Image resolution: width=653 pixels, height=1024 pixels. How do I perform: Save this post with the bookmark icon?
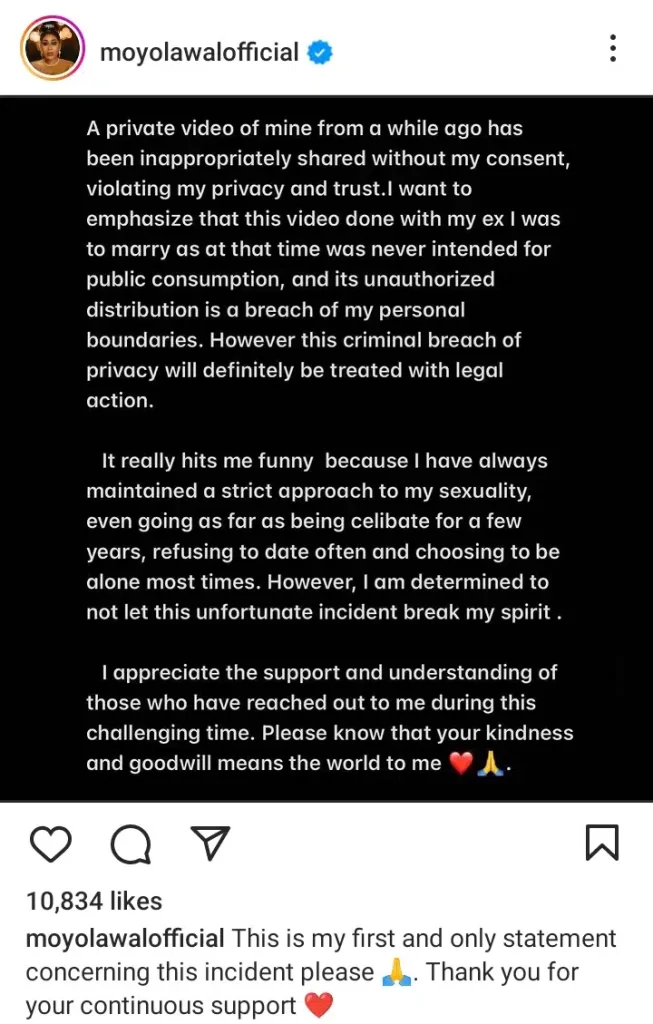pos(601,844)
